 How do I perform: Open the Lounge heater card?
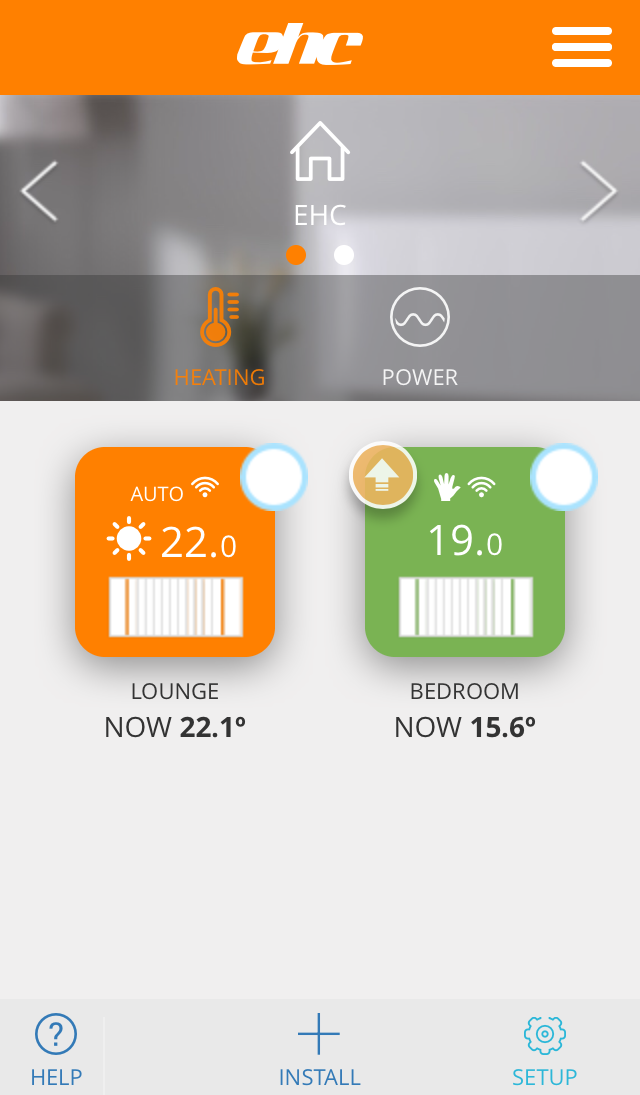click(175, 560)
